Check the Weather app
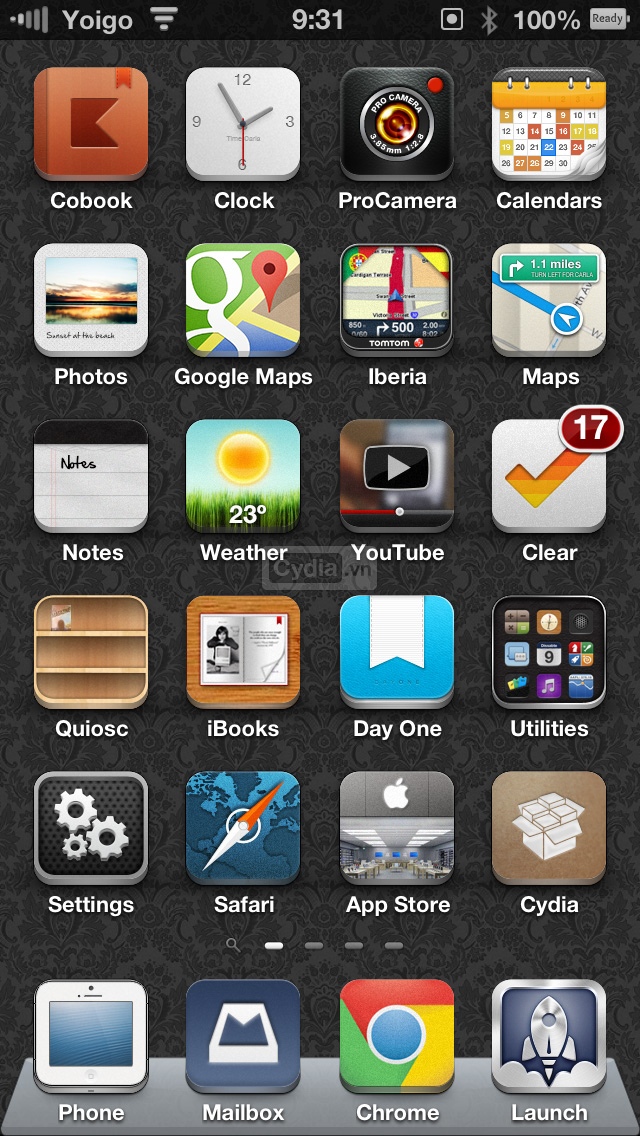The width and height of the screenshot is (640, 1136). 243,475
